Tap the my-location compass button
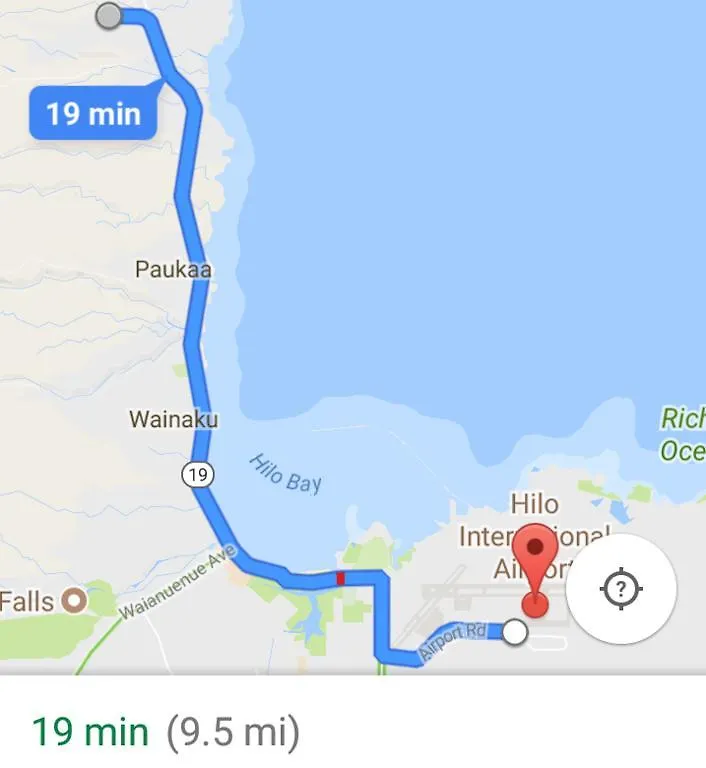 pyautogui.click(x=621, y=589)
